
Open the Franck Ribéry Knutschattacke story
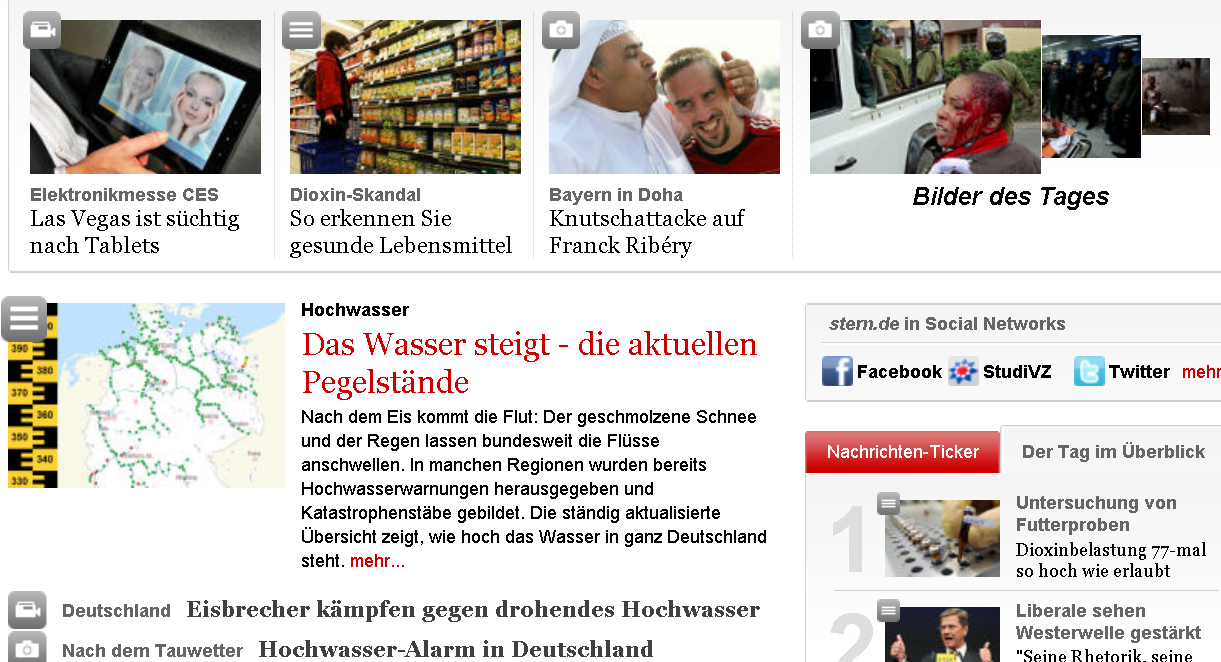pos(646,232)
